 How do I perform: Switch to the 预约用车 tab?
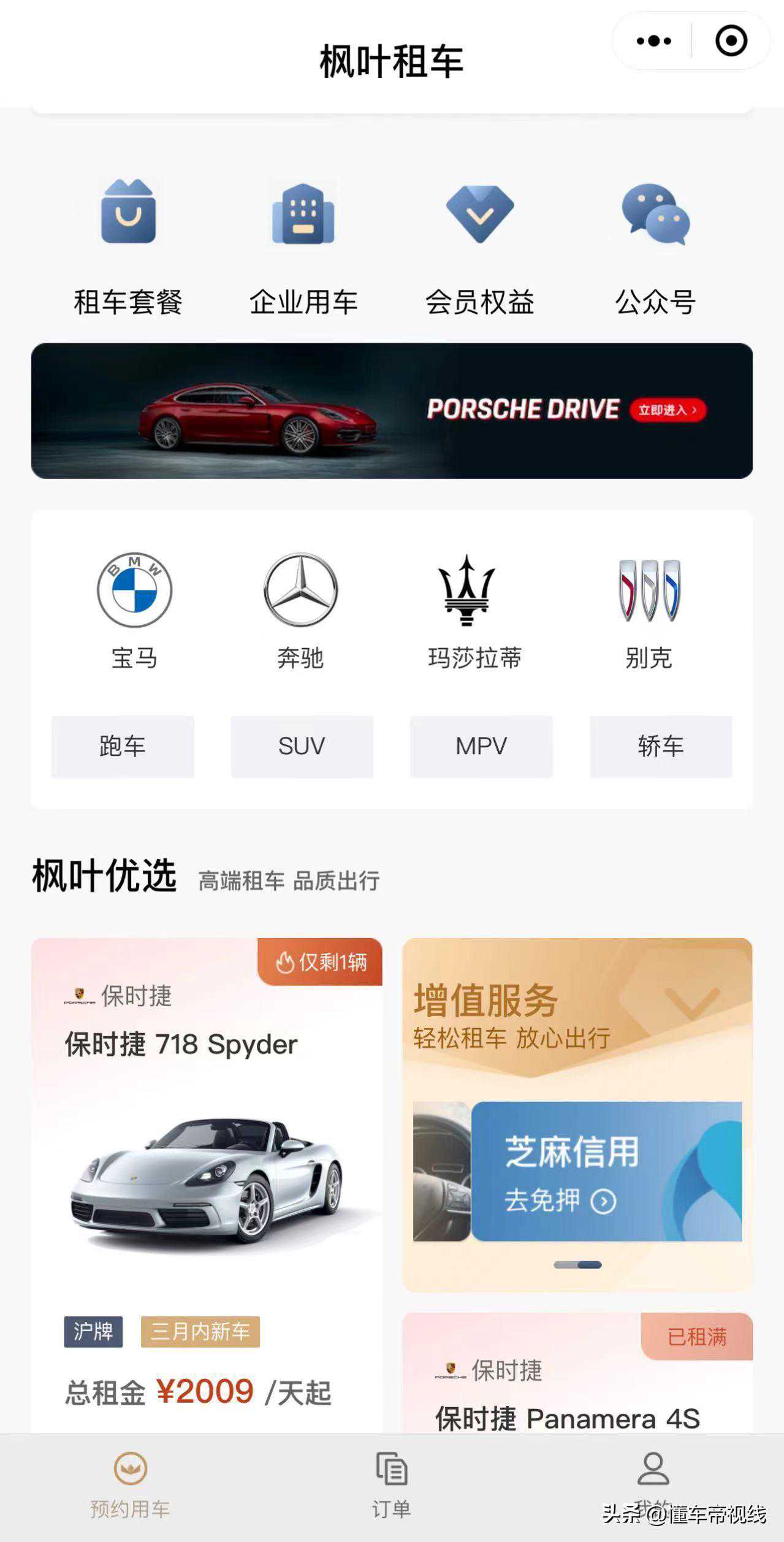tap(130, 1485)
